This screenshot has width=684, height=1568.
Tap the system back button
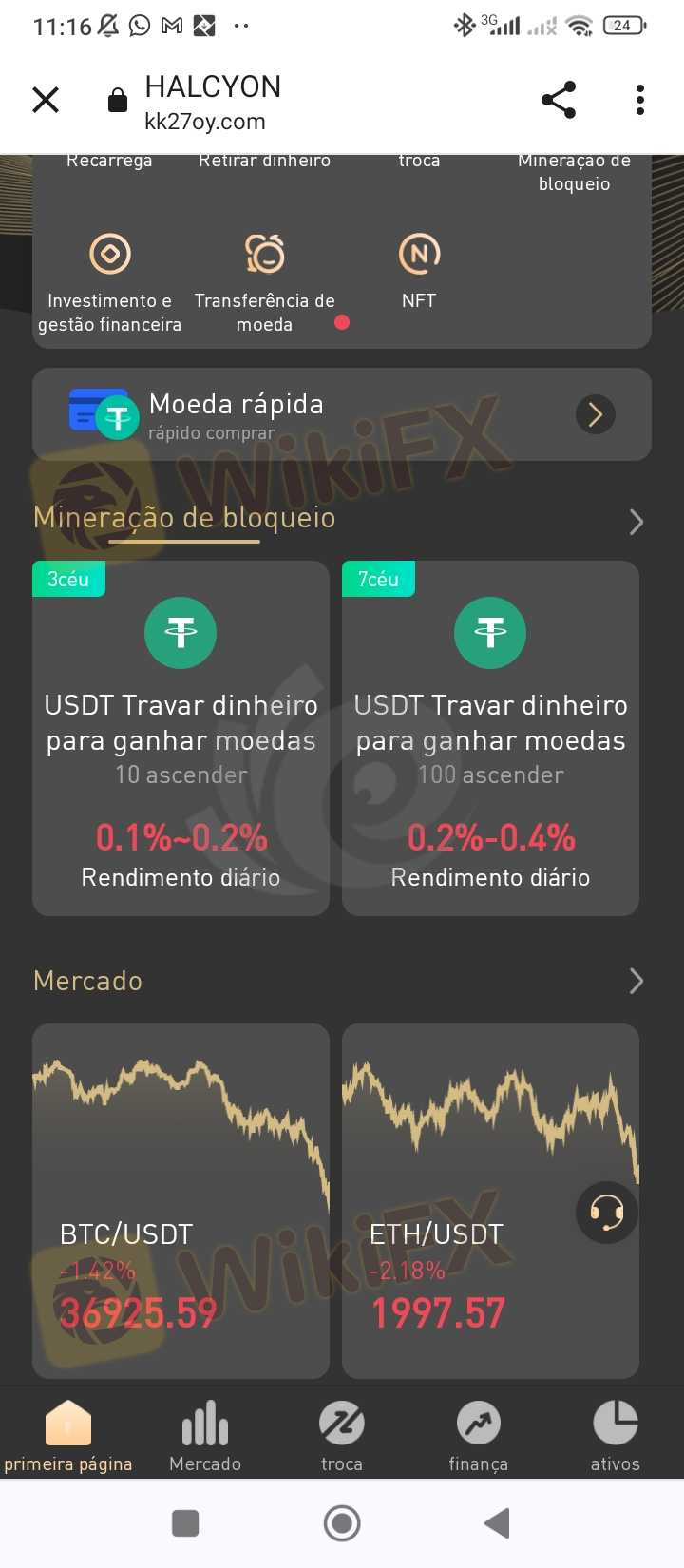coord(498,1523)
